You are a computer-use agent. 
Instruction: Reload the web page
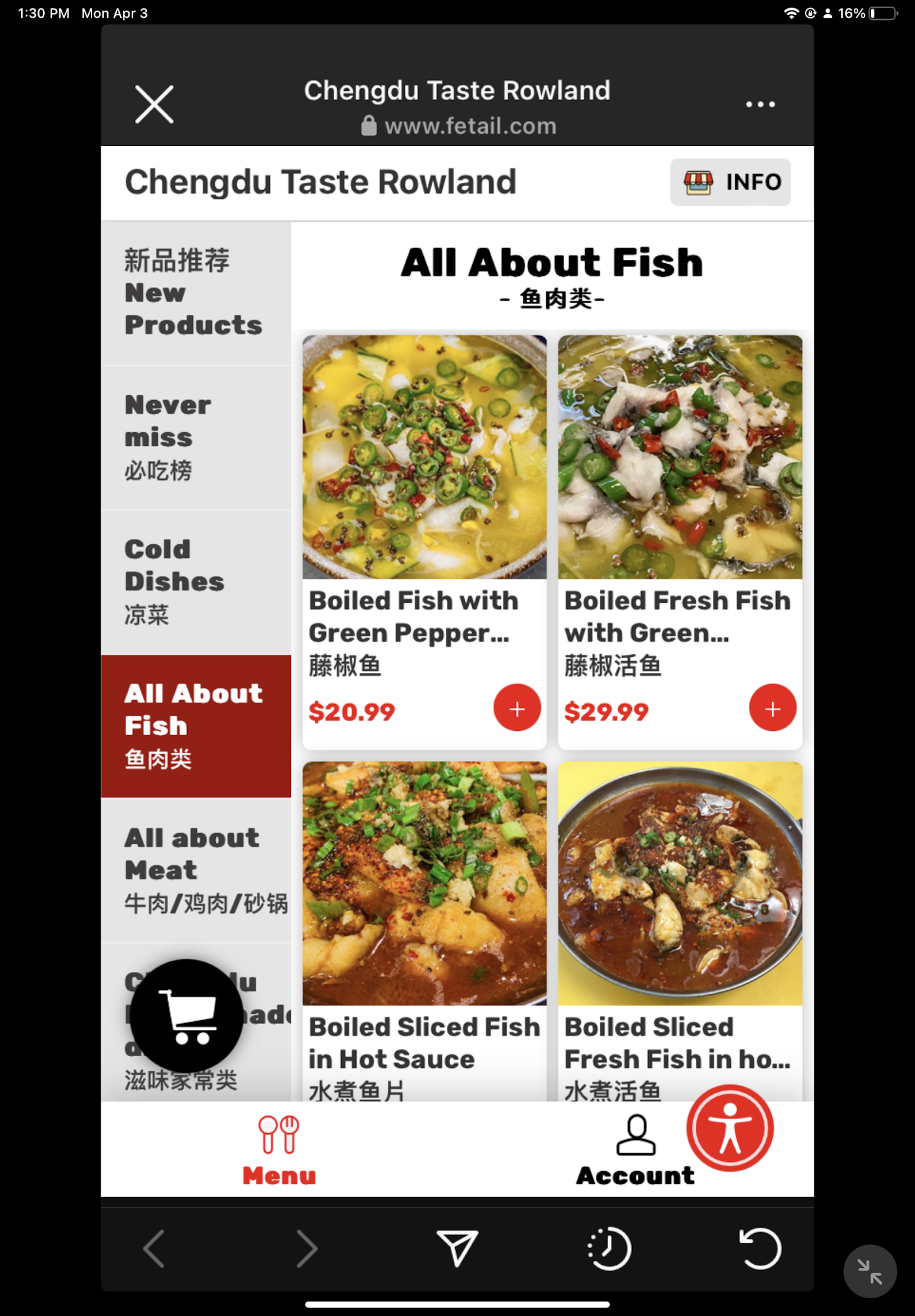pos(760,1248)
